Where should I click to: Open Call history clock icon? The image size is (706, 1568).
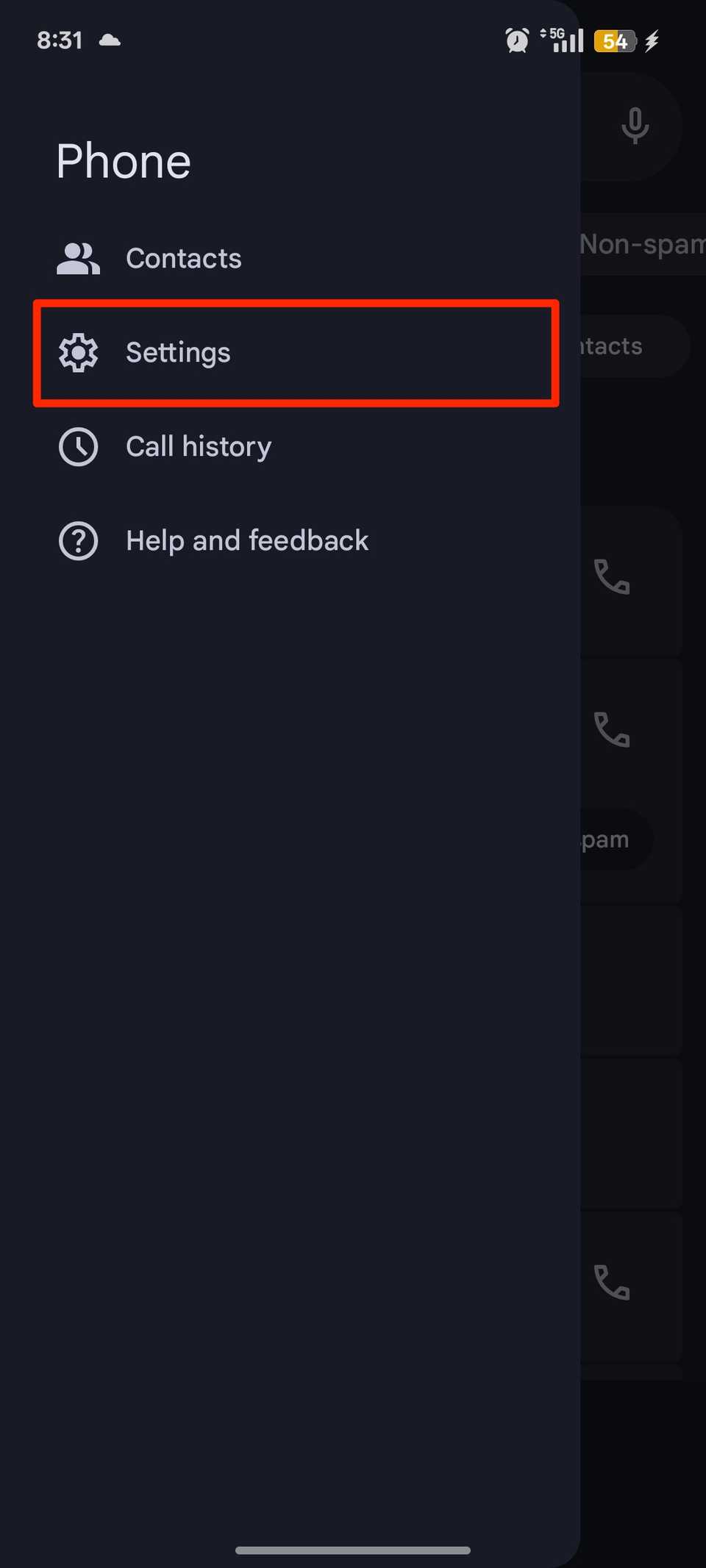coord(78,446)
